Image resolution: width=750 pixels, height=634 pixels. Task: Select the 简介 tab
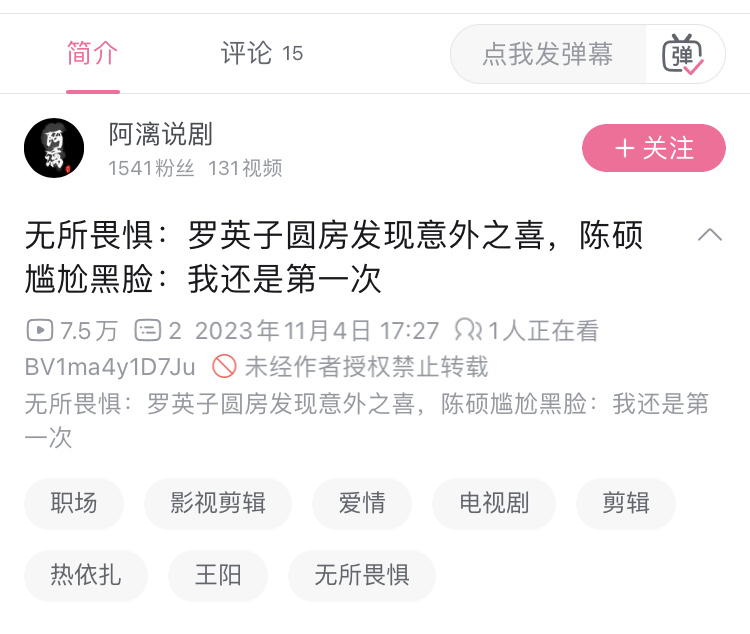pyautogui.click(x=93, y=53)
